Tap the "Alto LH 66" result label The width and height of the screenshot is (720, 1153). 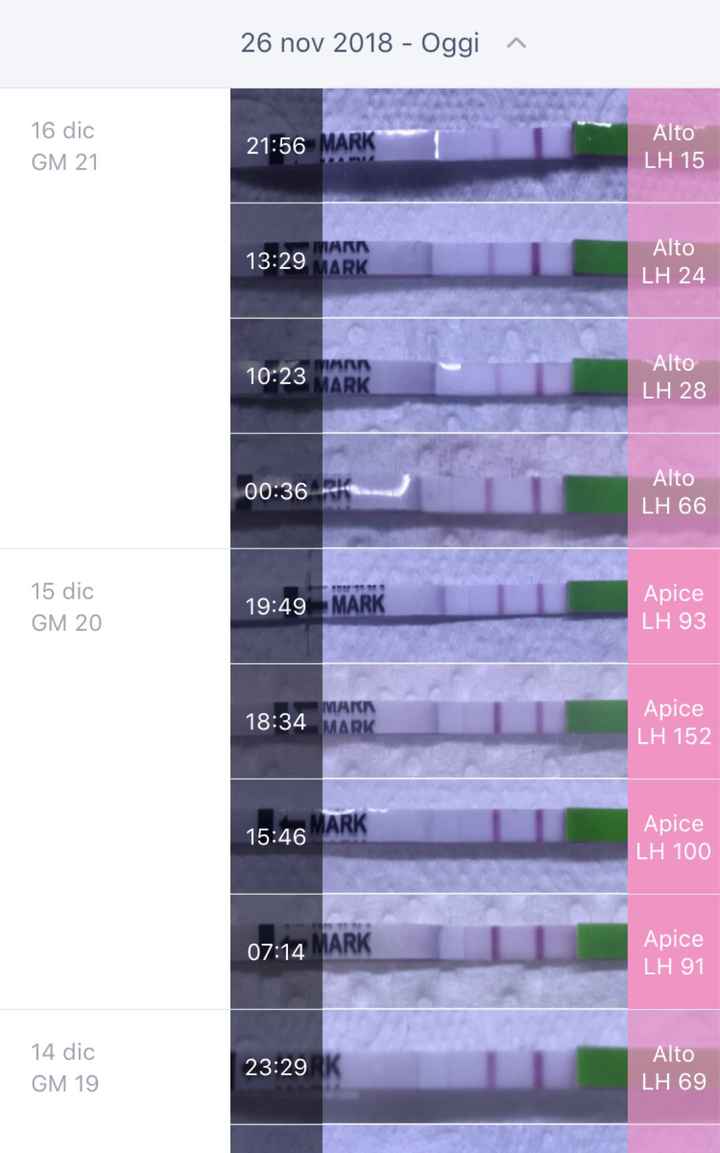click(674, 492)
